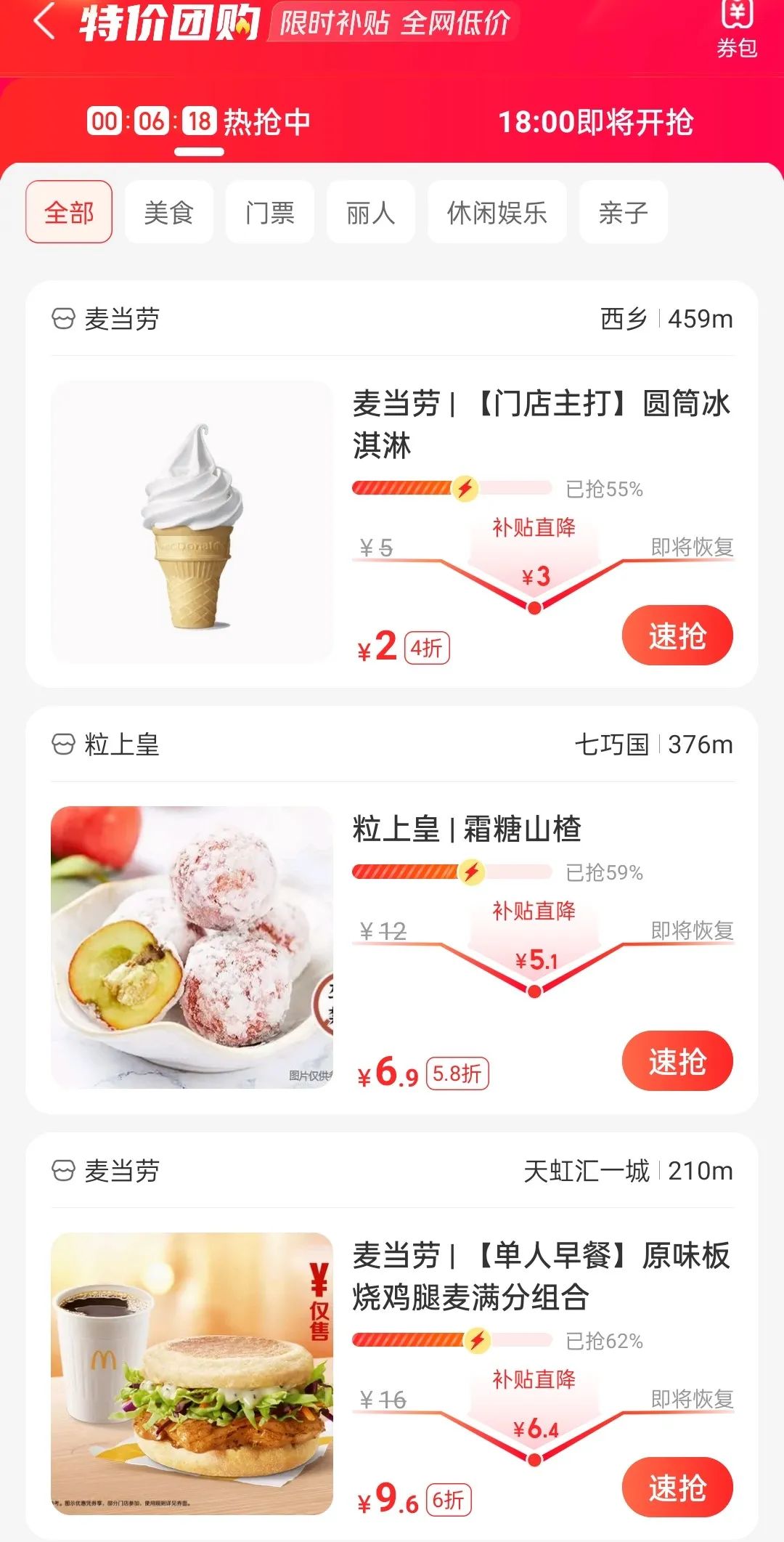Click the 5.8折 tag beside ¥6.9

[x=458, y=1073]
